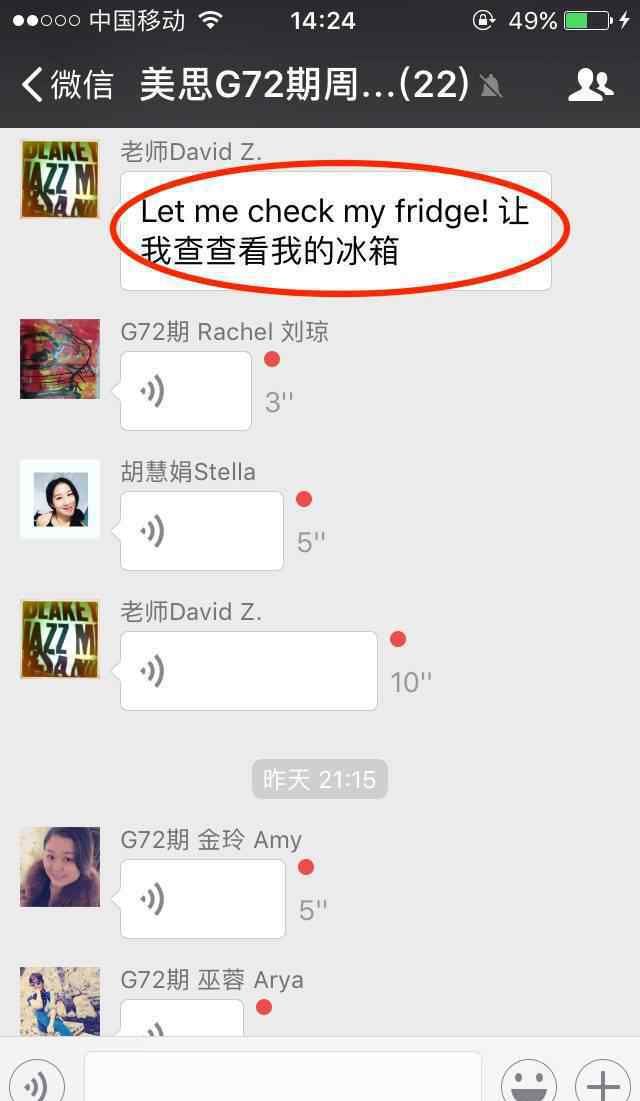Open 金玲 Amy's profile avatar
The height and width of the screenshot is (1101, 640).
(x=60, y=866)
